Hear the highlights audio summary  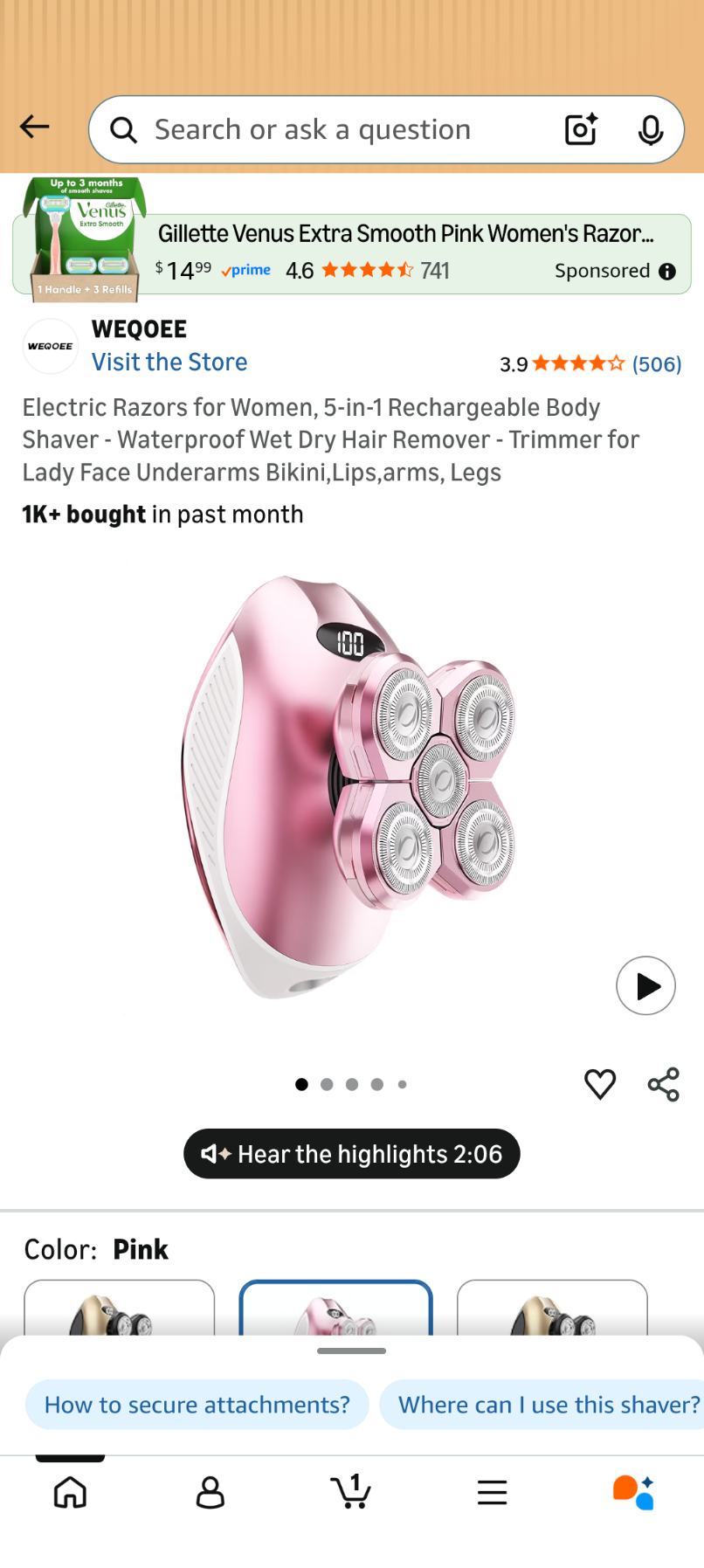(352, 1154)
